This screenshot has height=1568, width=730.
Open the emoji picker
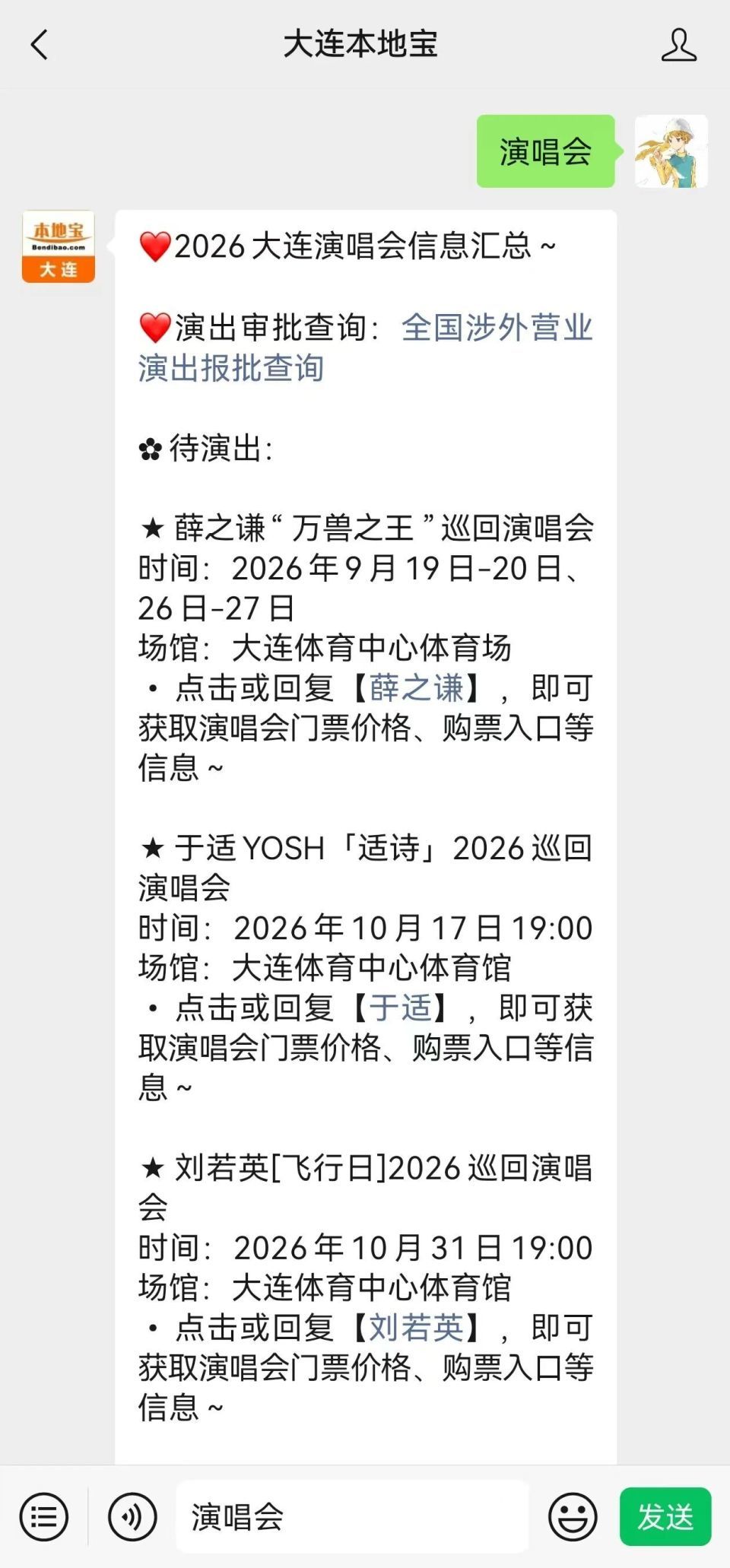coord(573,1517)
